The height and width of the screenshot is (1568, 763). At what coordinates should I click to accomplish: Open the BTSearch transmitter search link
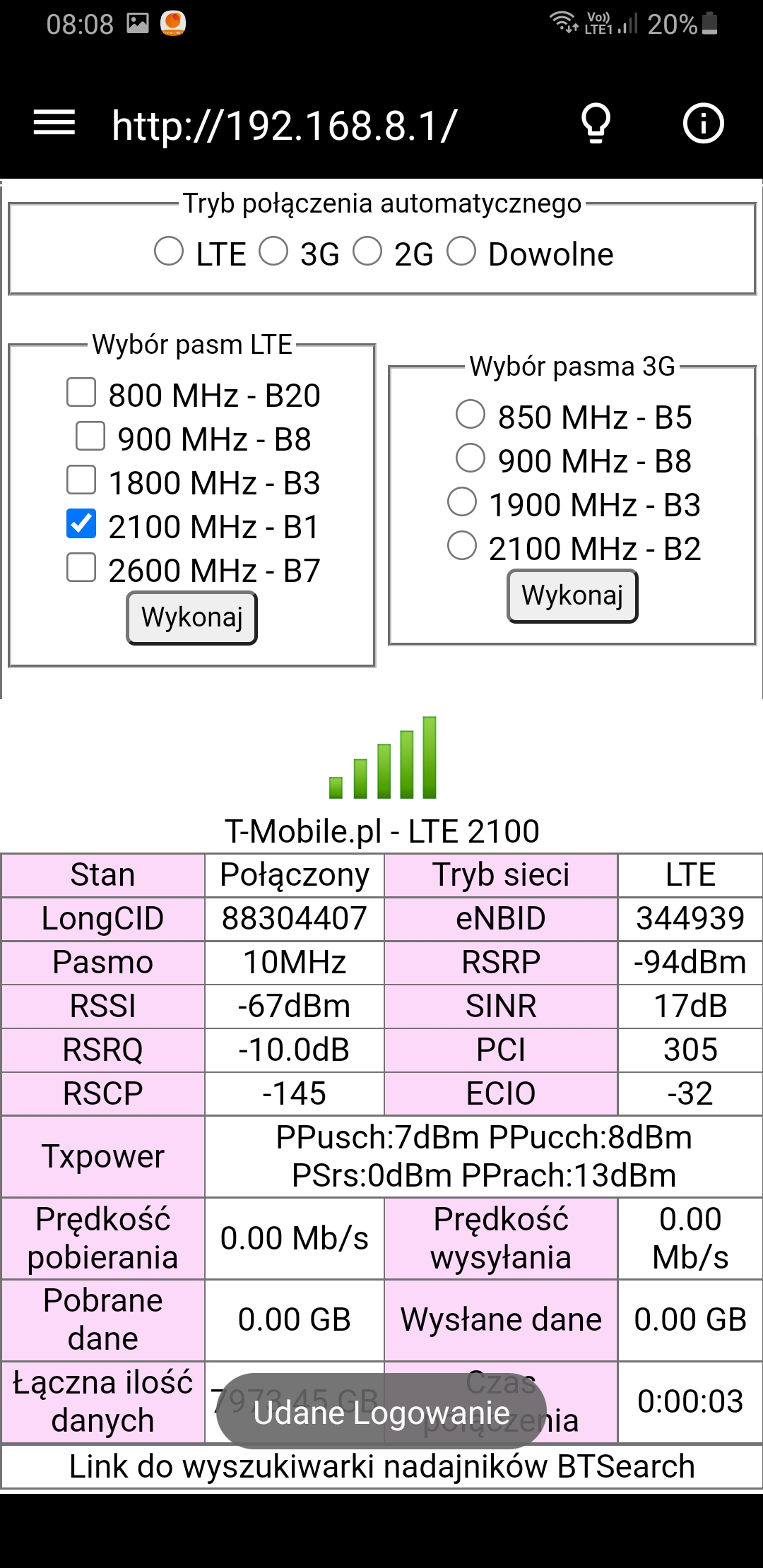(381, 1467)
